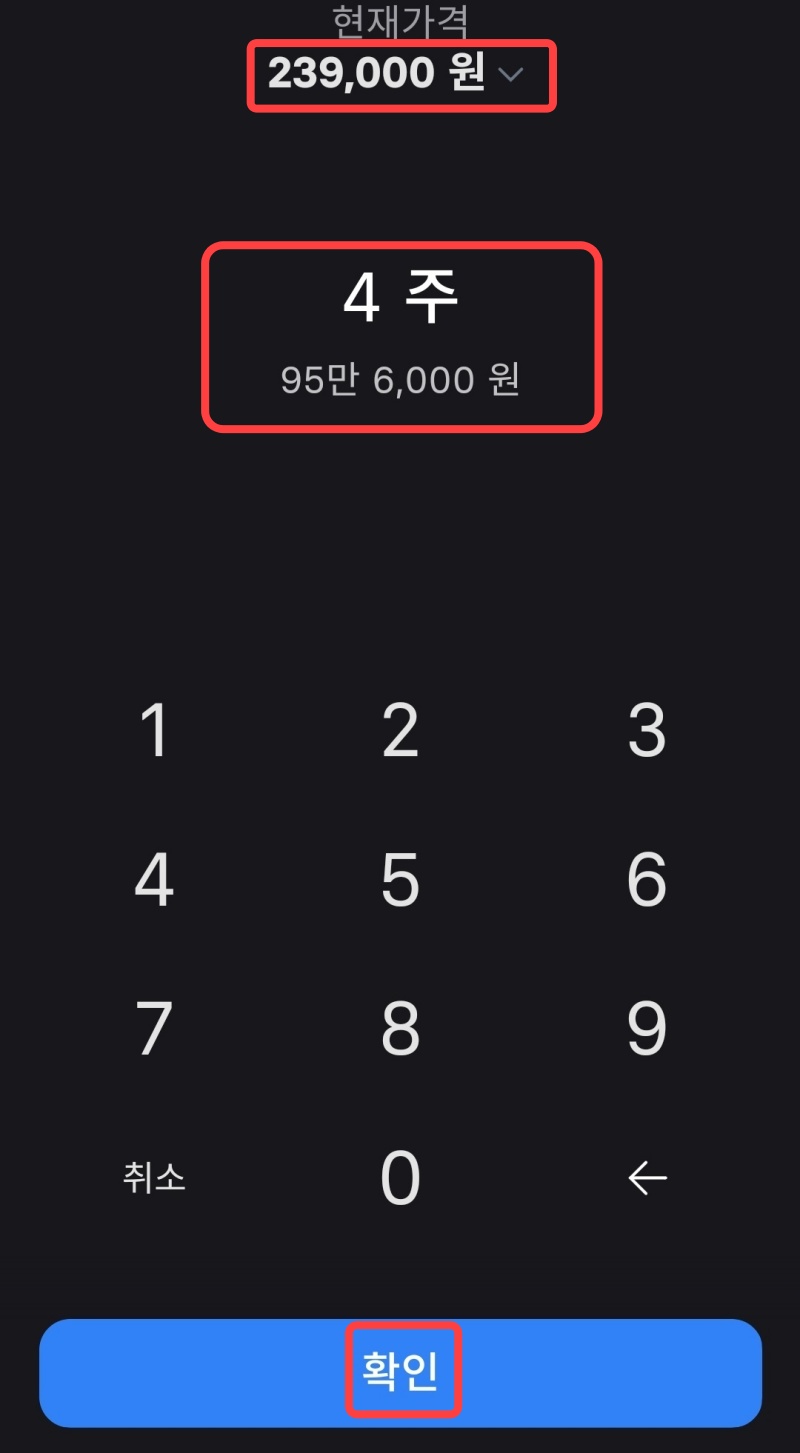Expand the price type options via the chevron
The height and width of the screenshot is (1453, 800).
[512, 75]
